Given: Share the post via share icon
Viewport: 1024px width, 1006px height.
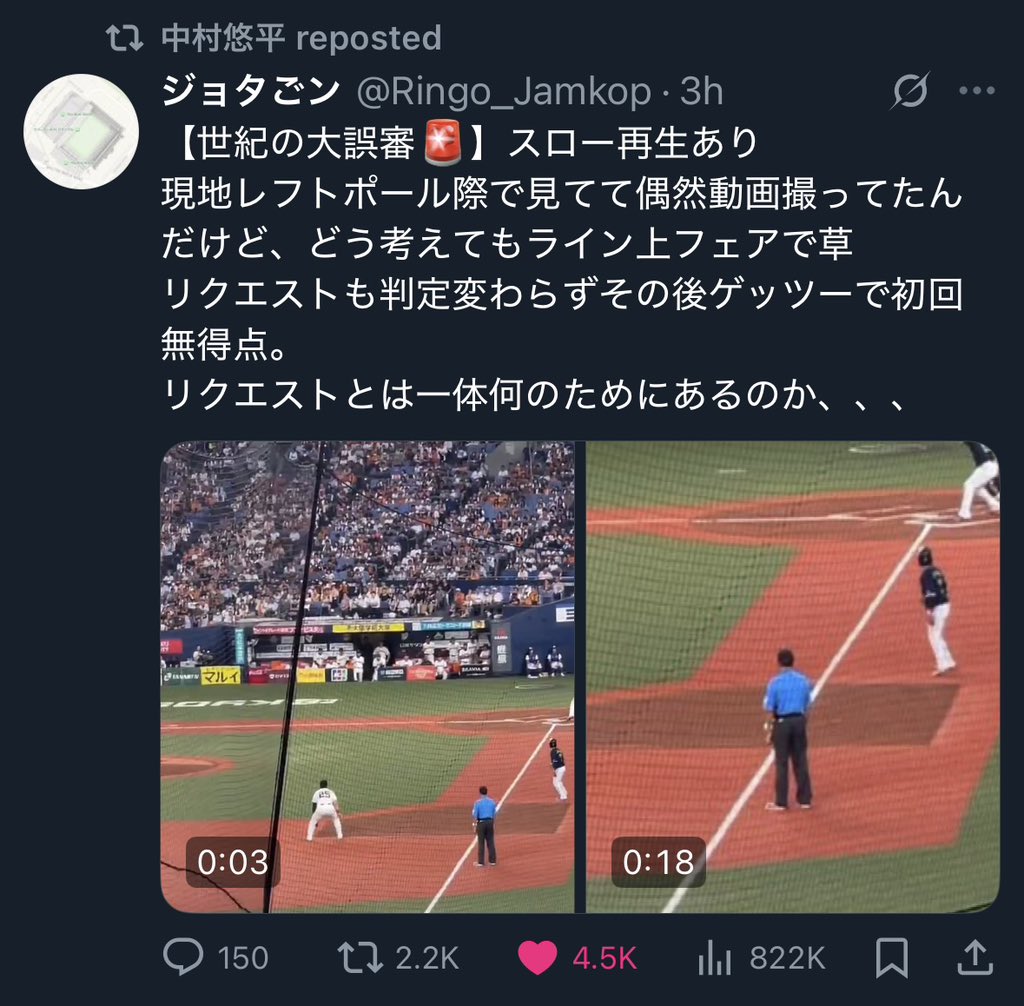Looking at the screenshot, I should 975,958.
